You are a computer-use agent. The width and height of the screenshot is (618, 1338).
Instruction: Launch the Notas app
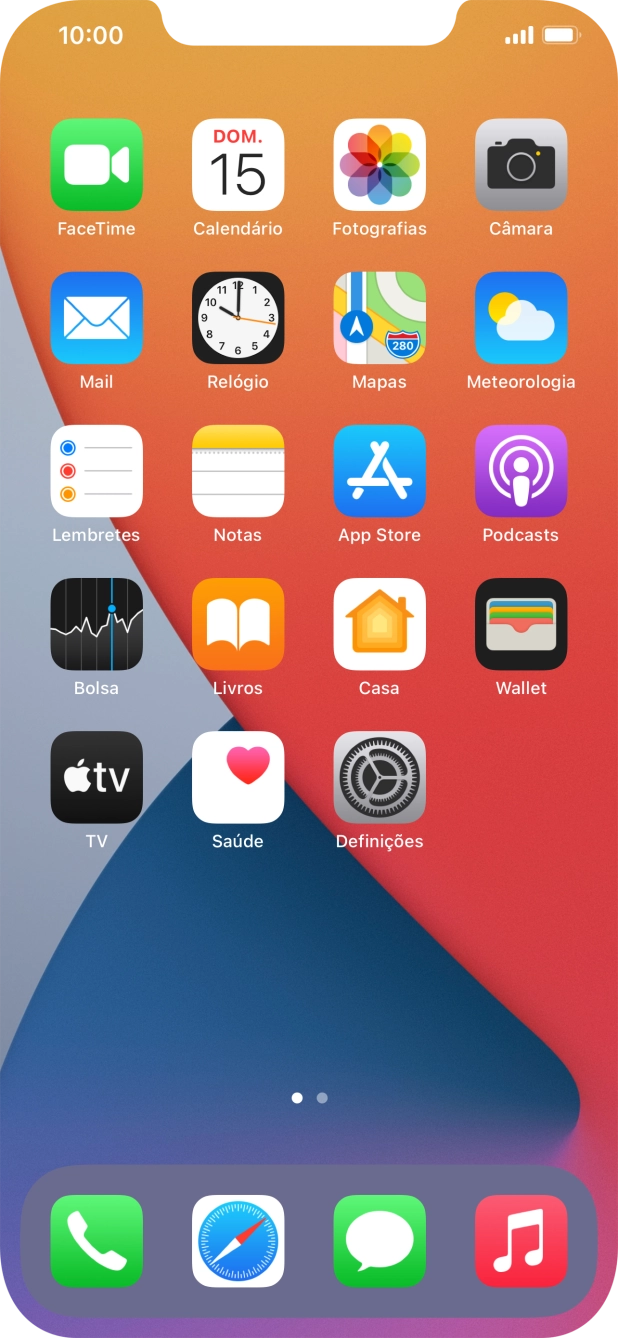point(238,471)
